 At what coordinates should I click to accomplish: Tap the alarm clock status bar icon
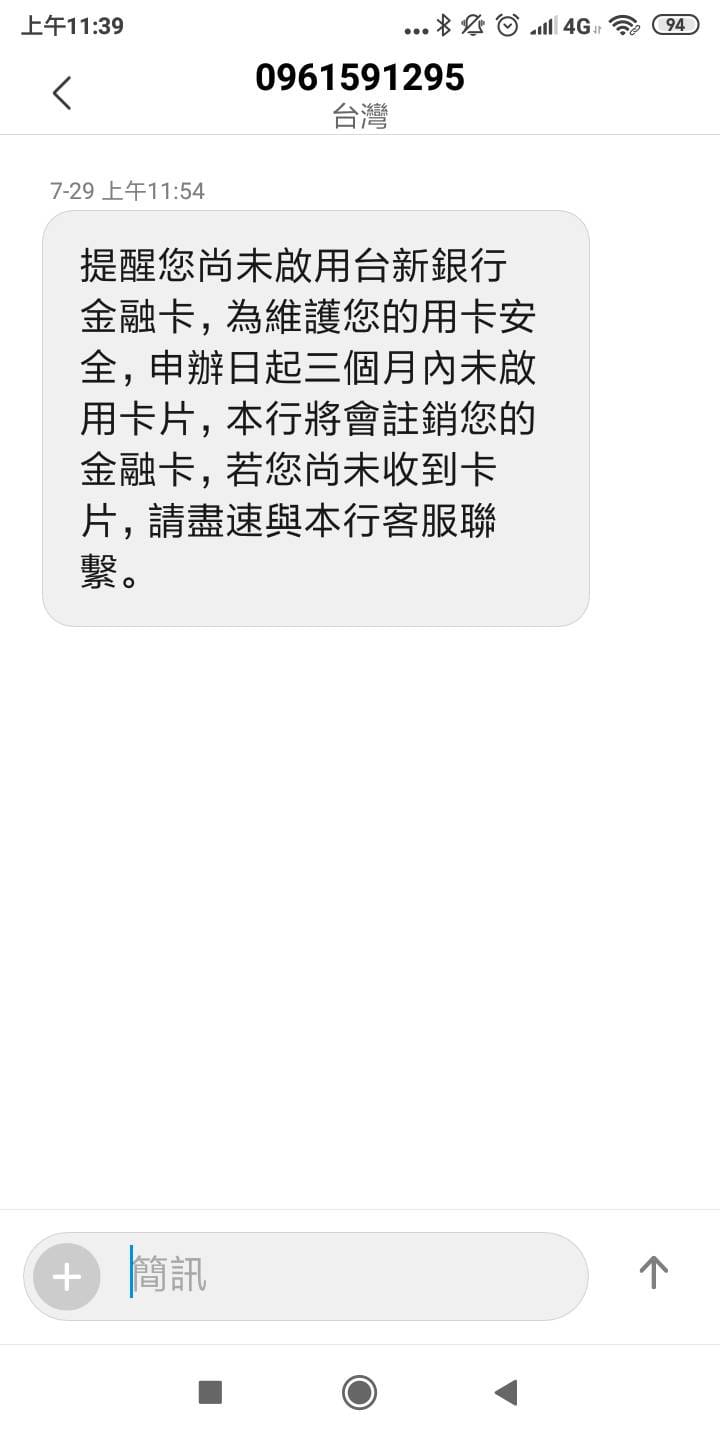point(507,25)
